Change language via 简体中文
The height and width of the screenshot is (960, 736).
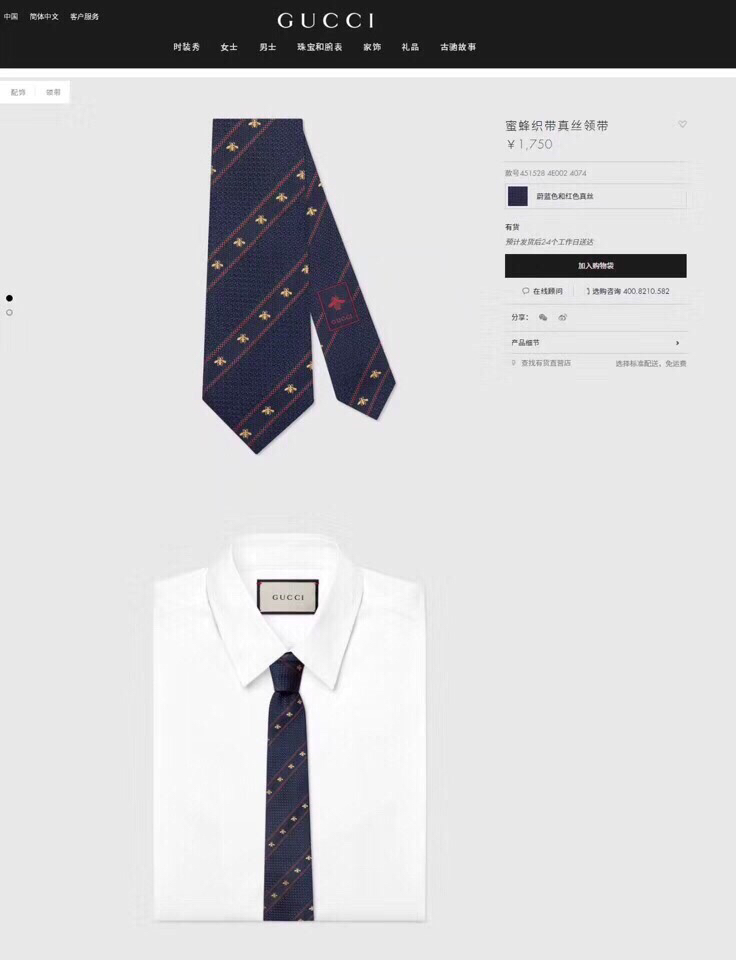(44, 17)
